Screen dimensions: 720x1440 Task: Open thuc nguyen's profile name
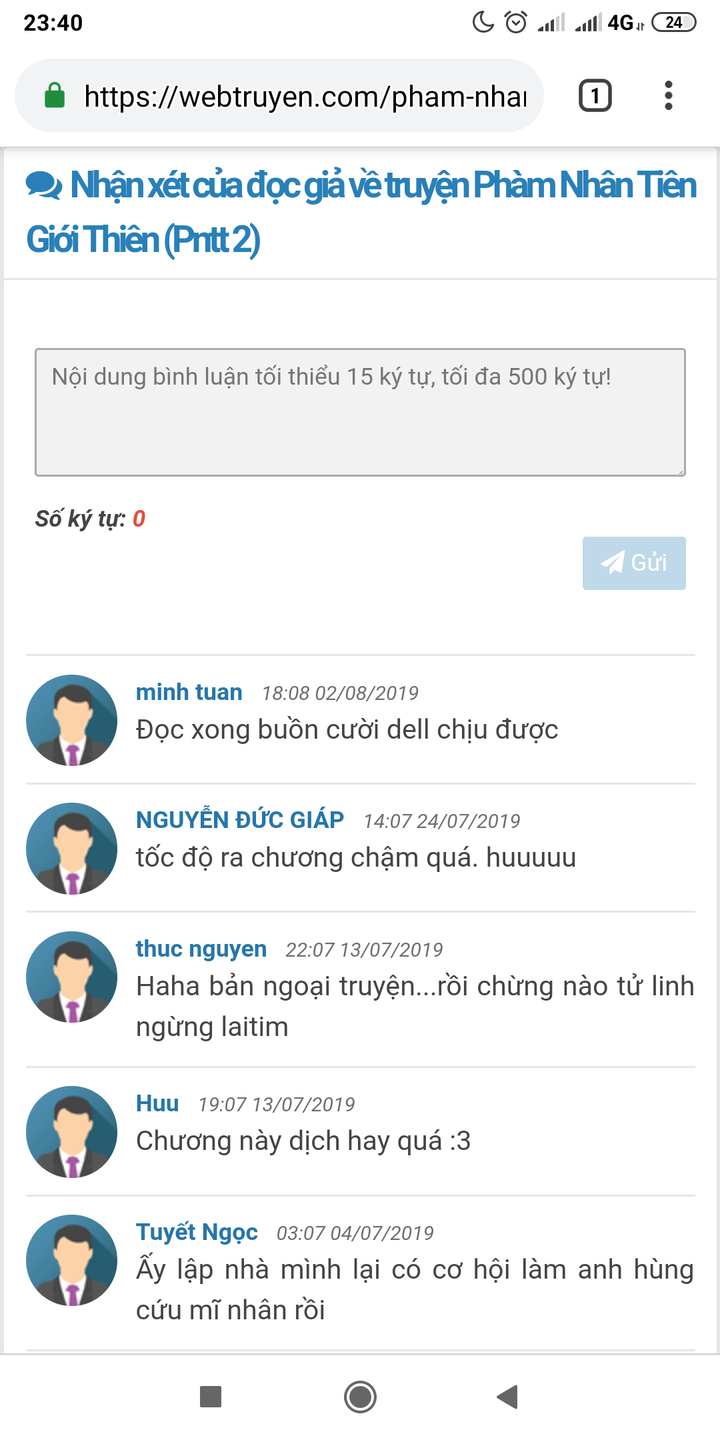pyautogui.click(x=201, y=949)
